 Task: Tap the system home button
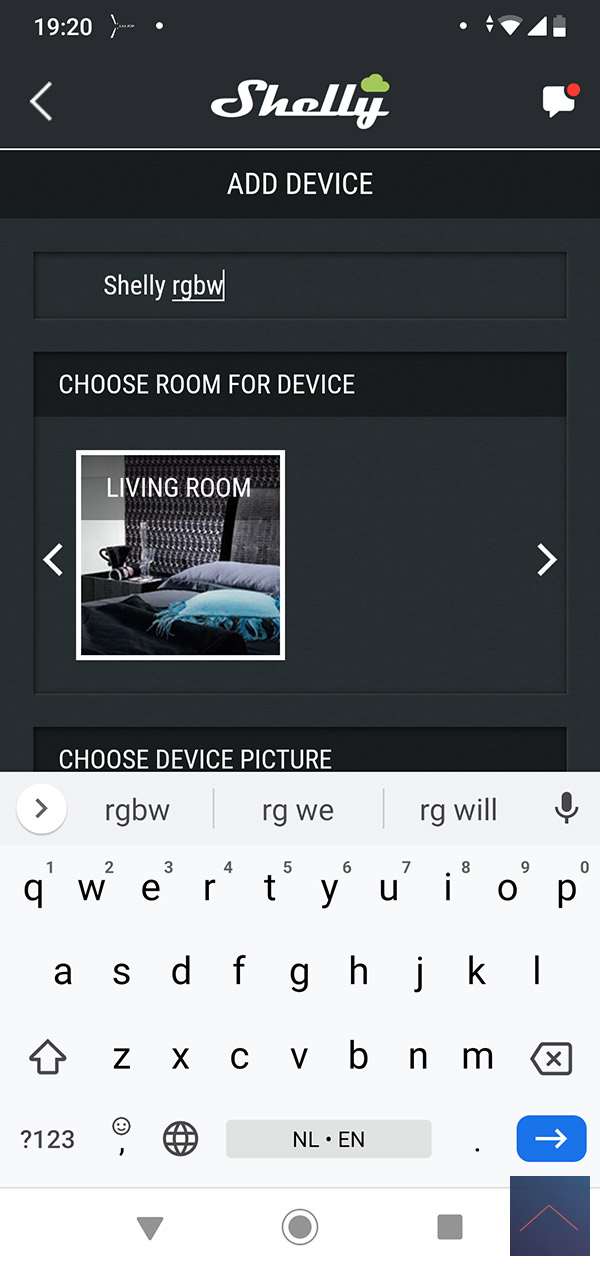point(300,1226)
